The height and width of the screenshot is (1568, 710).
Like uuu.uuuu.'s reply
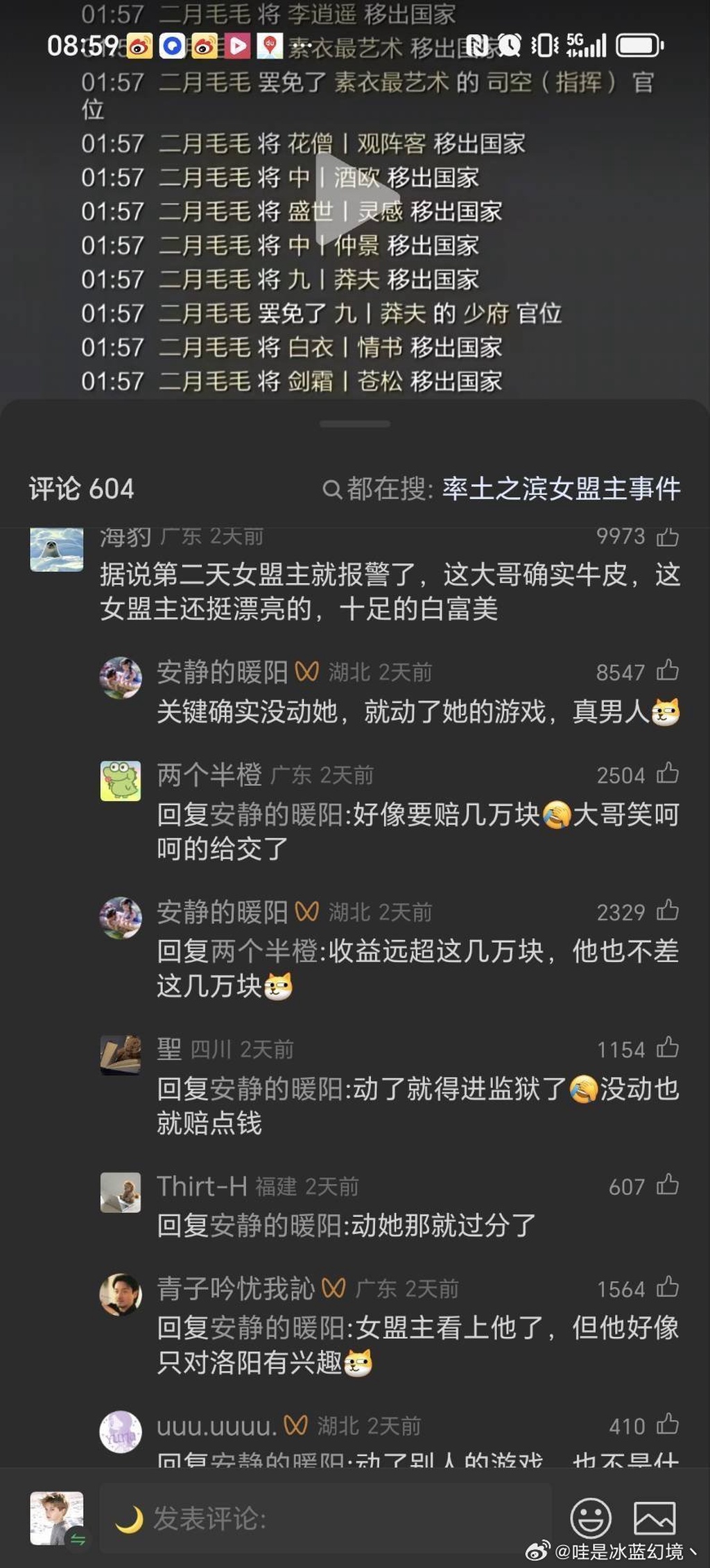tap(667, 1425)
